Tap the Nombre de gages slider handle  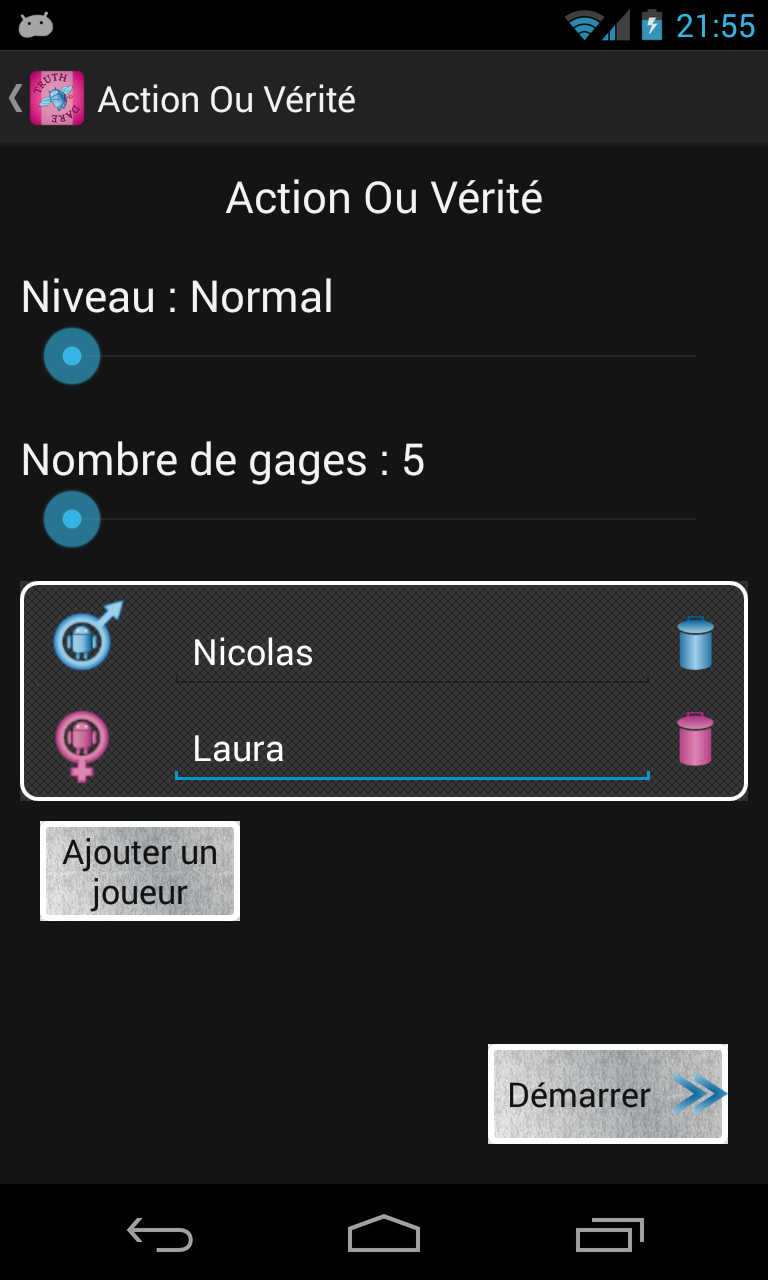click(72, 519)
